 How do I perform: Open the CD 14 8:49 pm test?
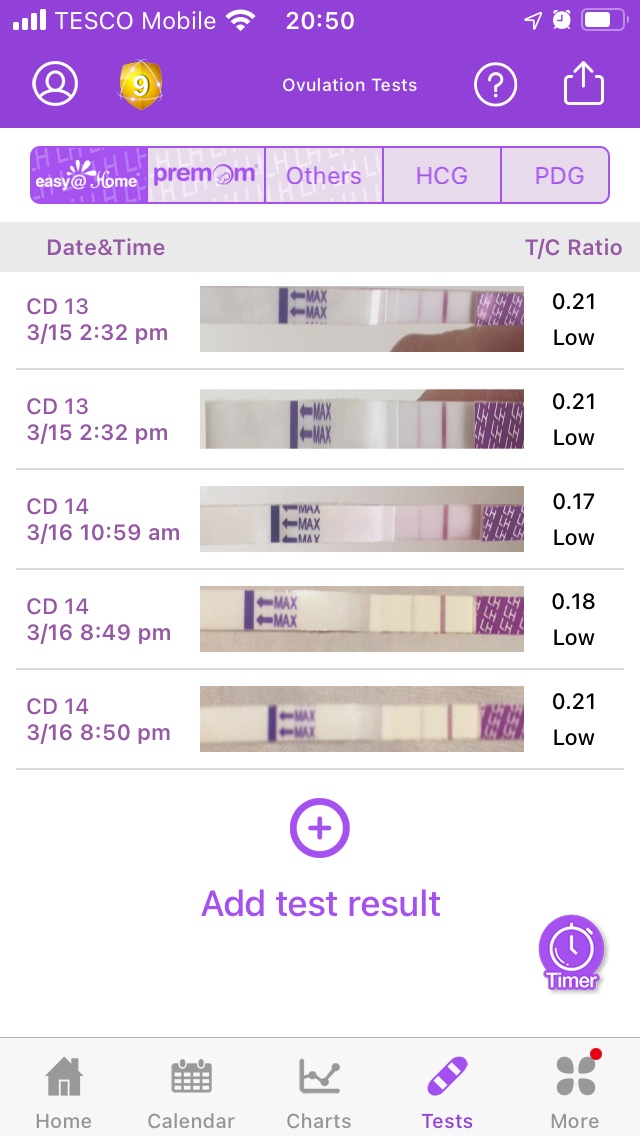pos(320,619)
